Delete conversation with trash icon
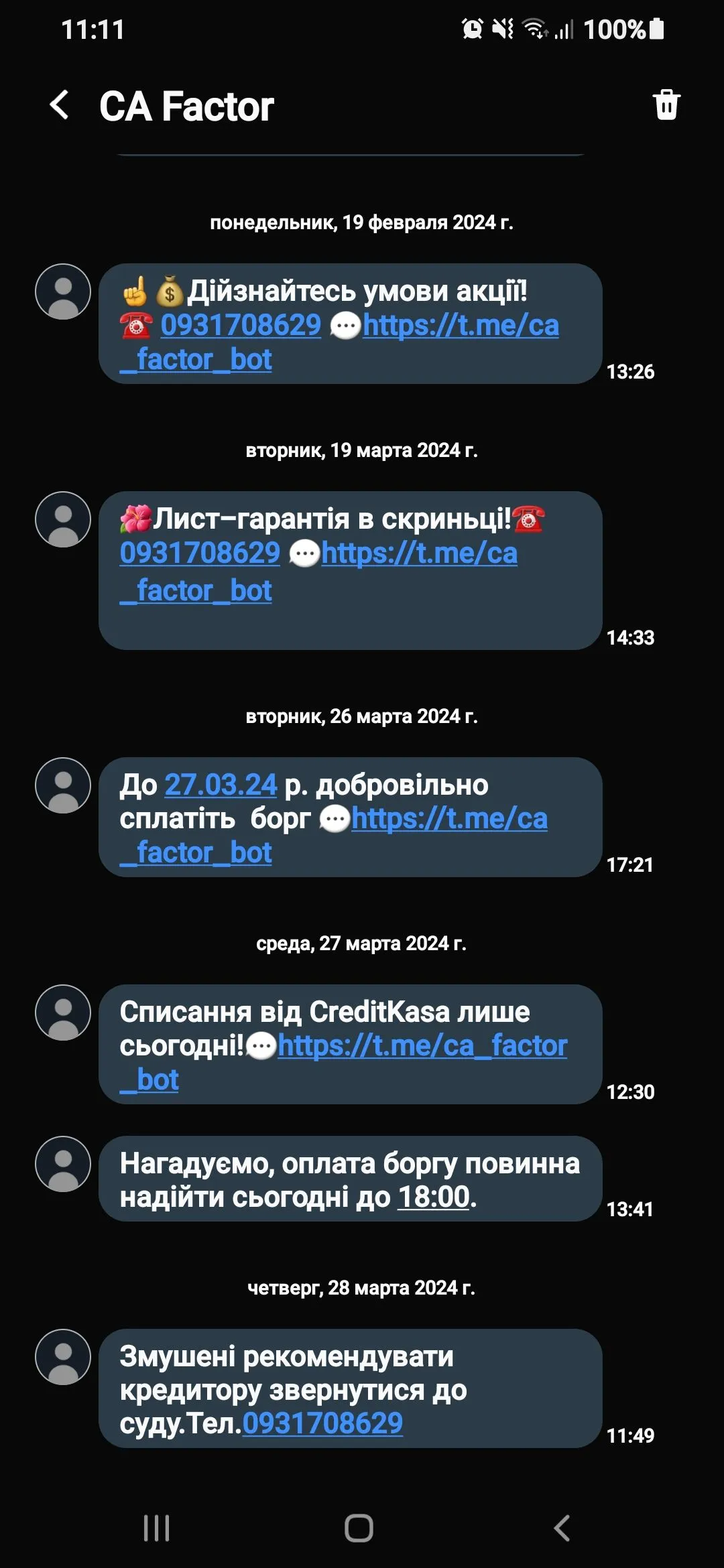The width and height of the screenshot is (724, 1568). 666,105
